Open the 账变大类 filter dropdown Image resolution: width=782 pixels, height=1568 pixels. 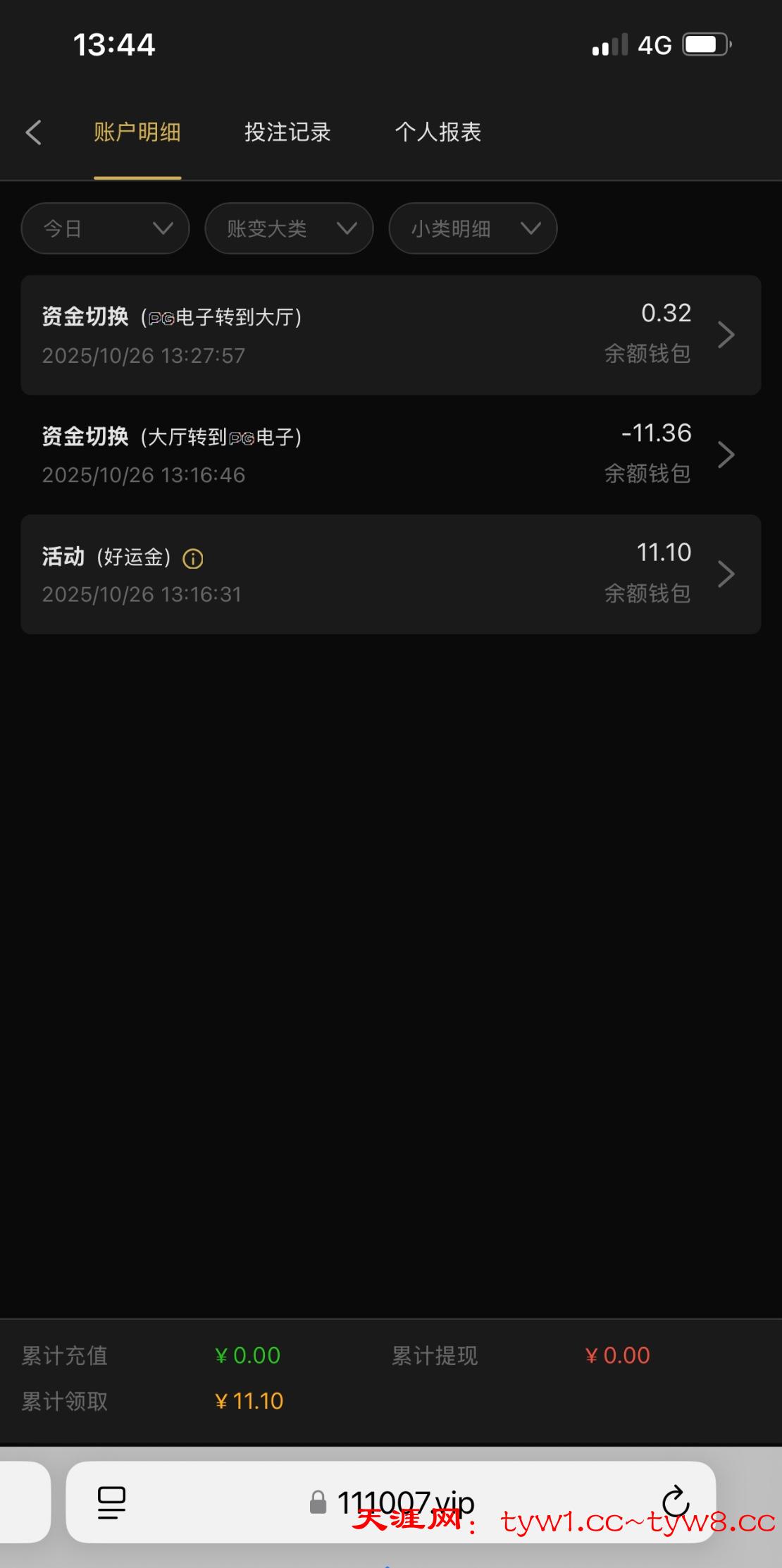[289, 228]
